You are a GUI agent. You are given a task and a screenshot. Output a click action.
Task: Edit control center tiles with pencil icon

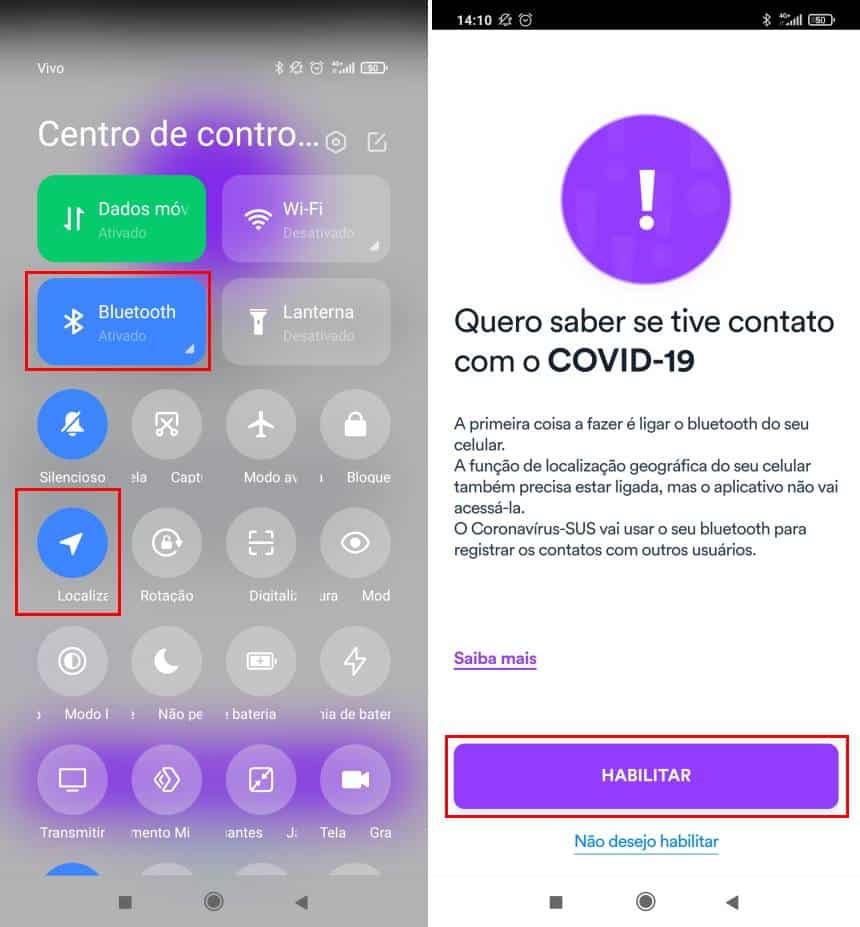tap(377, 142)
